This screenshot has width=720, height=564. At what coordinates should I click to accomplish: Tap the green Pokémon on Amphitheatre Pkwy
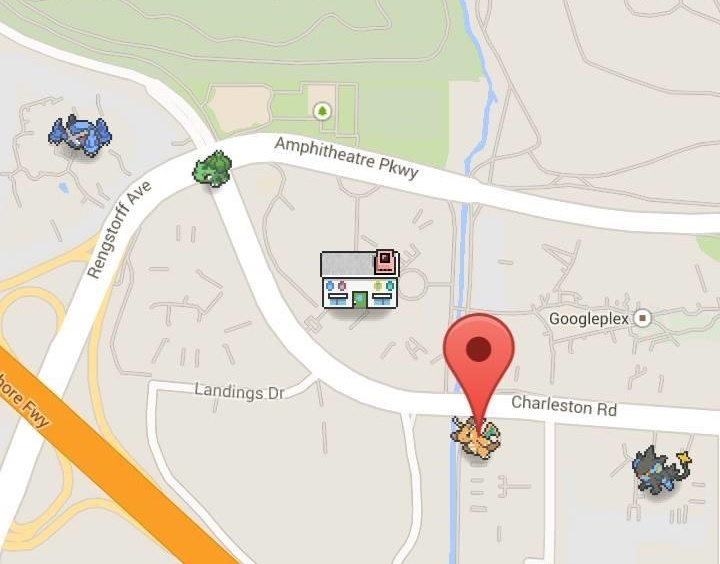[212, 168]
